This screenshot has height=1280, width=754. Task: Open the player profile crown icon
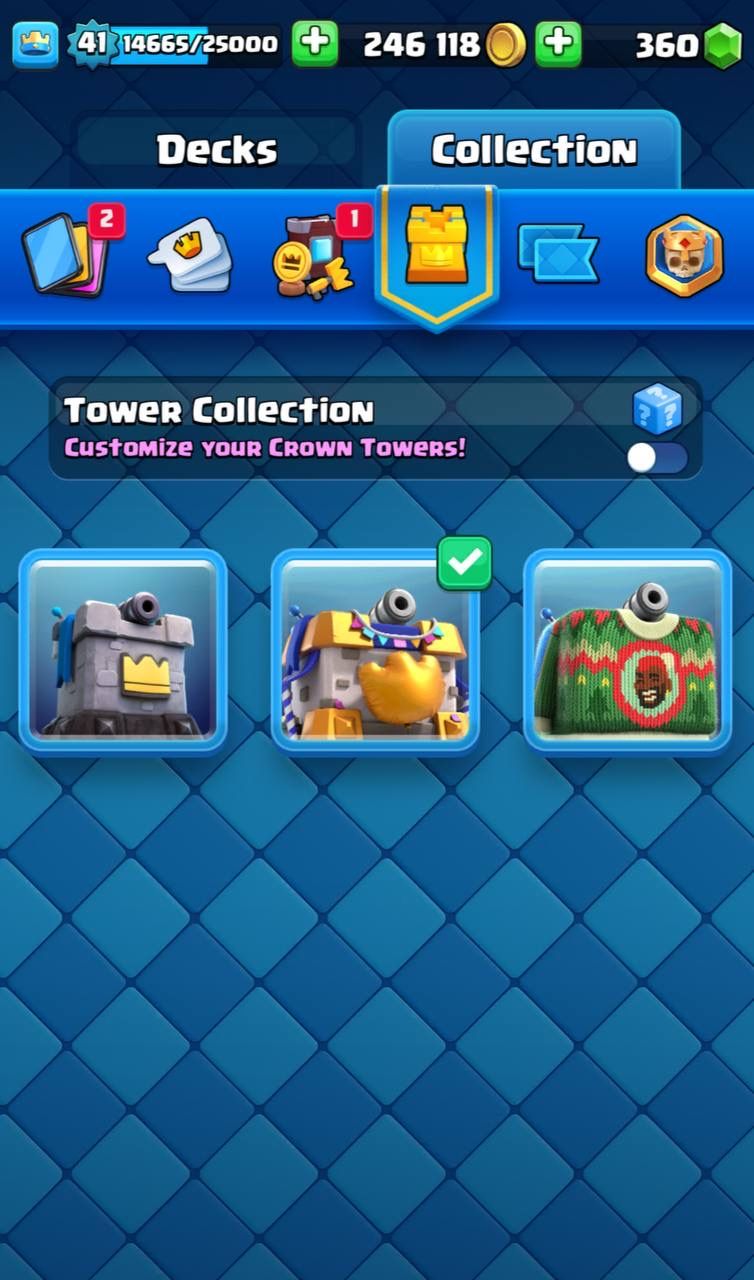point(35,45)
